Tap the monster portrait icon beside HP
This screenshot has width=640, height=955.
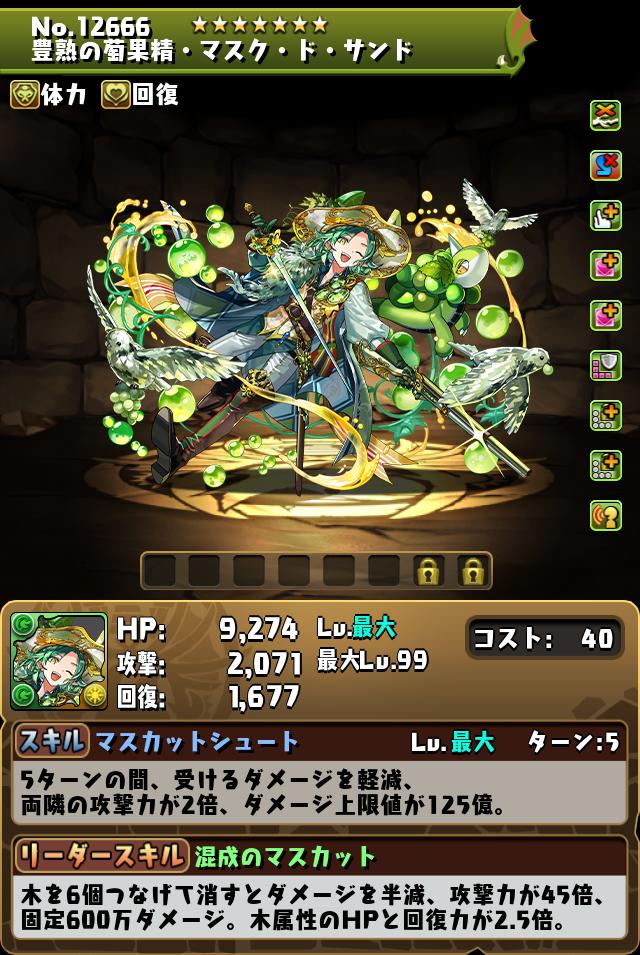click(59, 661)
